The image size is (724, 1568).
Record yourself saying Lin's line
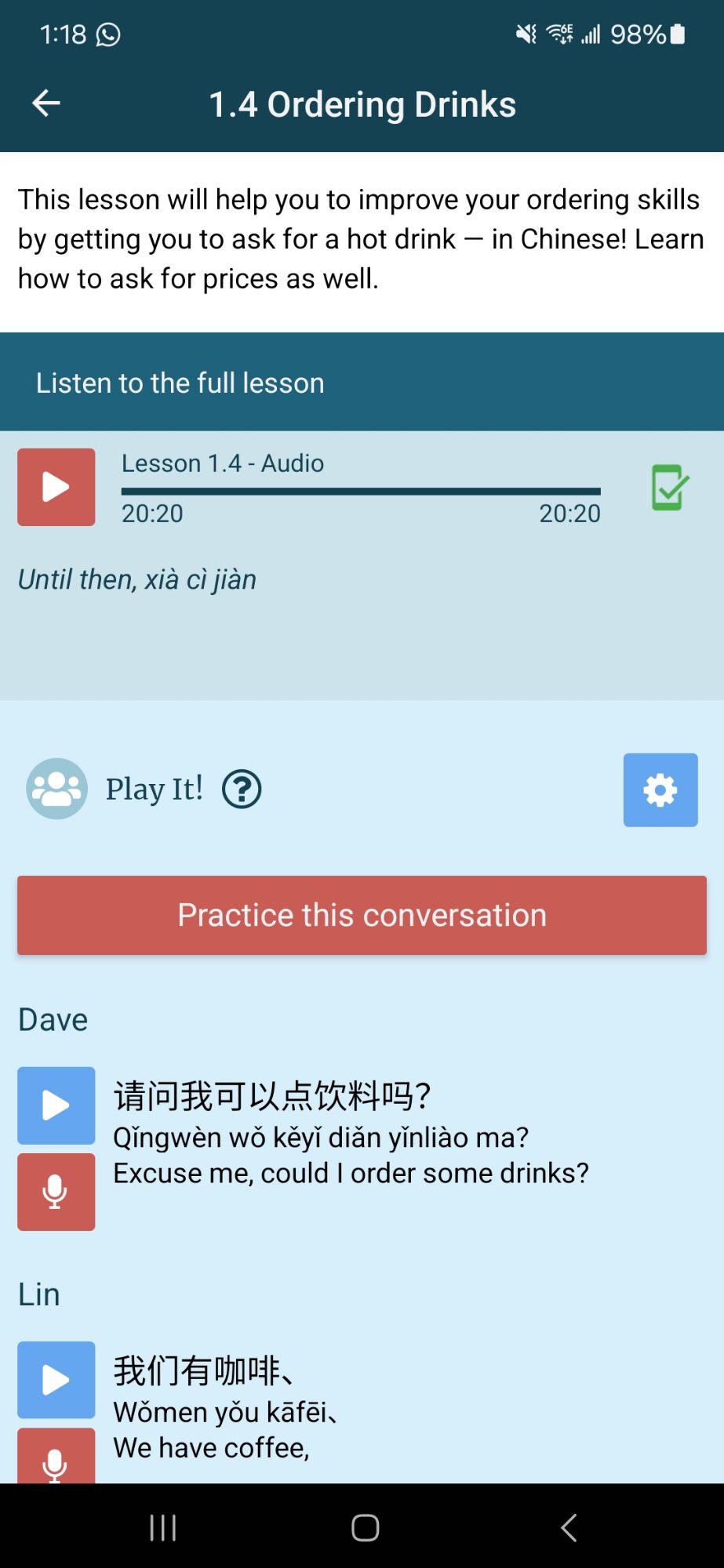click(x=56, y=1458)
